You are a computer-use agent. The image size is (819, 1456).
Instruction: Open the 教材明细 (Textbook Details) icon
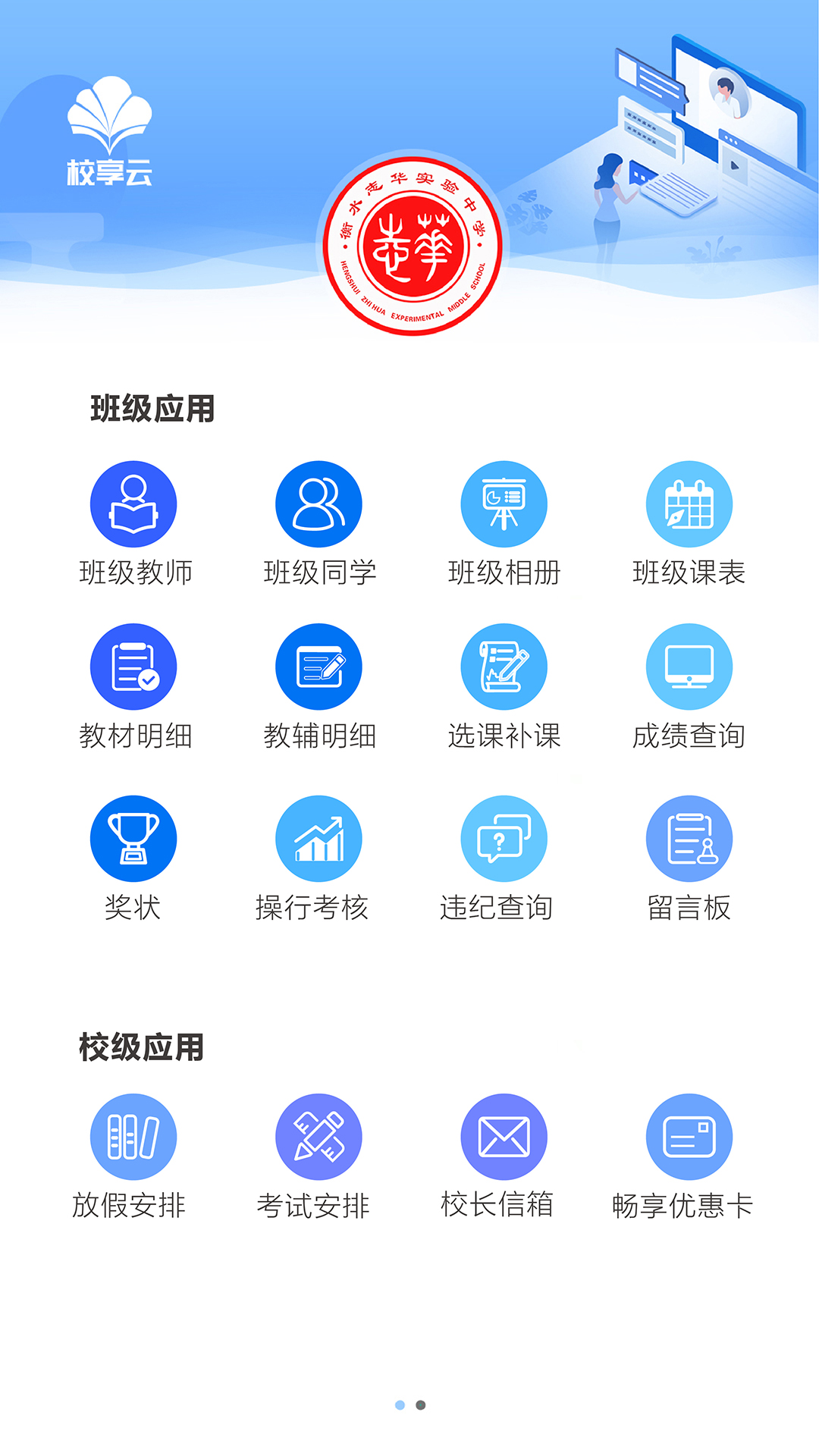[133, 665]
